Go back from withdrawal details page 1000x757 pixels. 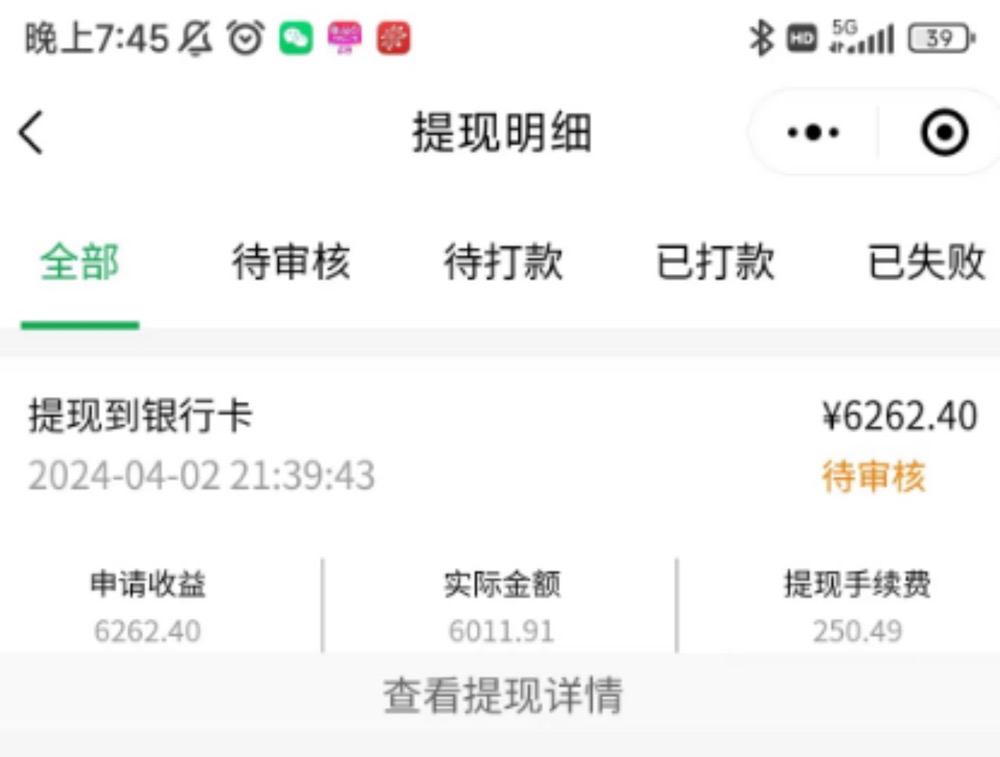(x=32, y=133)
